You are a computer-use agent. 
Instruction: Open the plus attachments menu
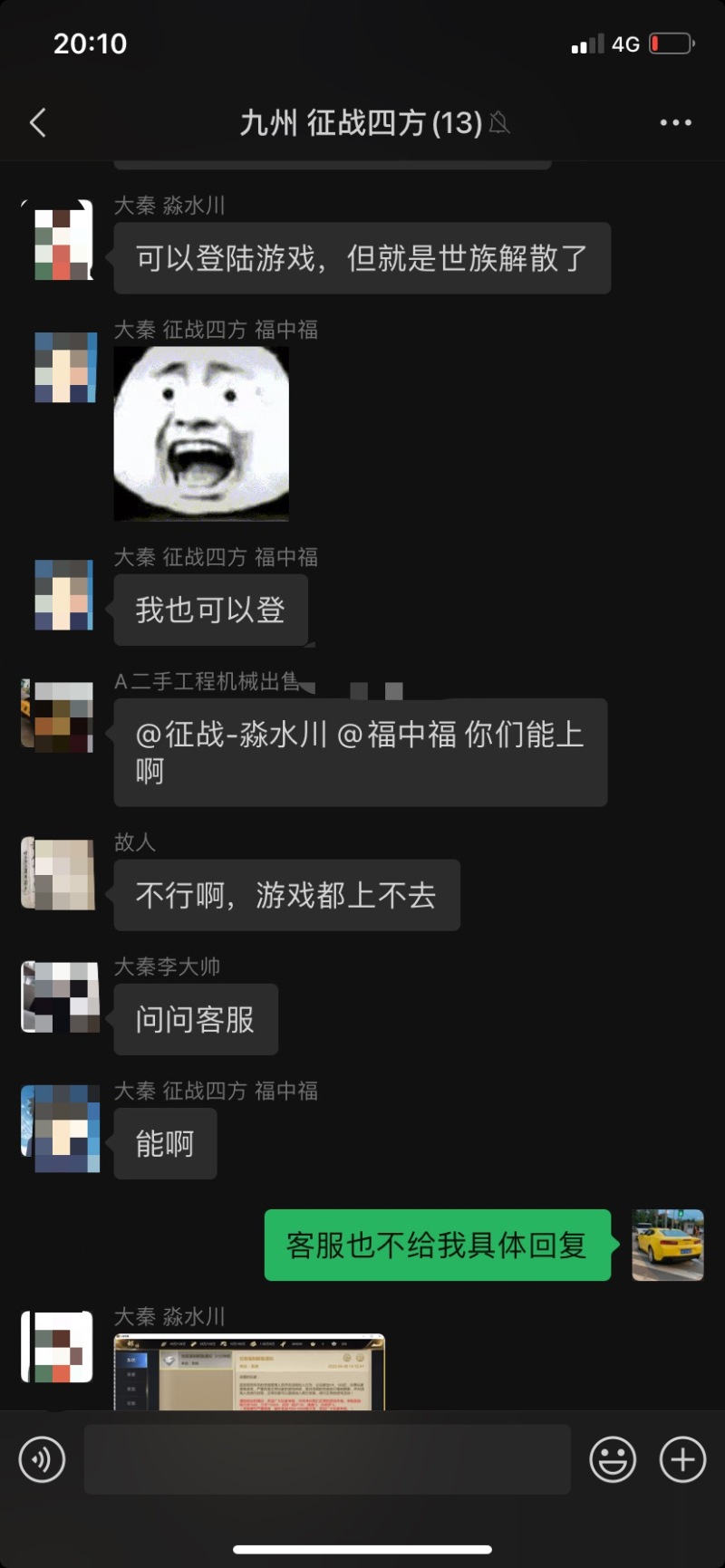682,1459
